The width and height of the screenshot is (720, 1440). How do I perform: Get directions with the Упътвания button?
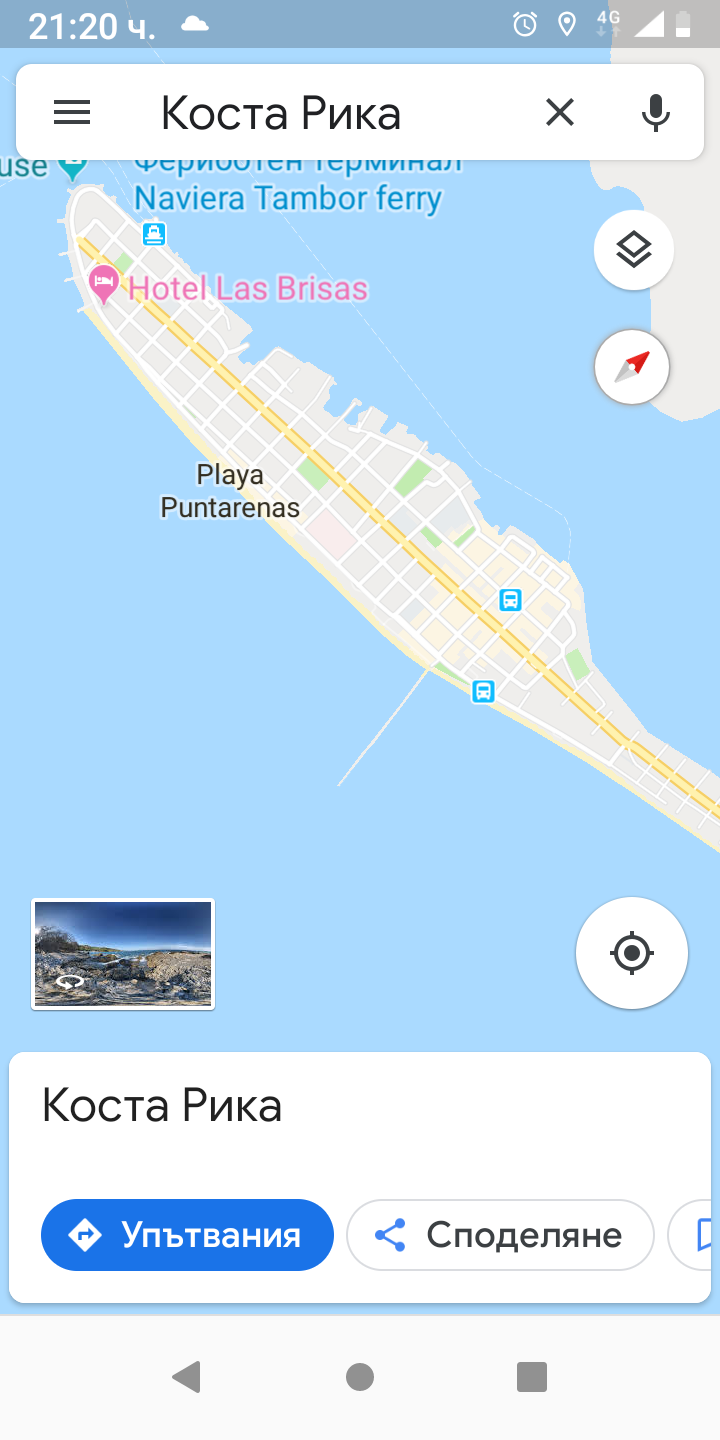(187, 1235)
